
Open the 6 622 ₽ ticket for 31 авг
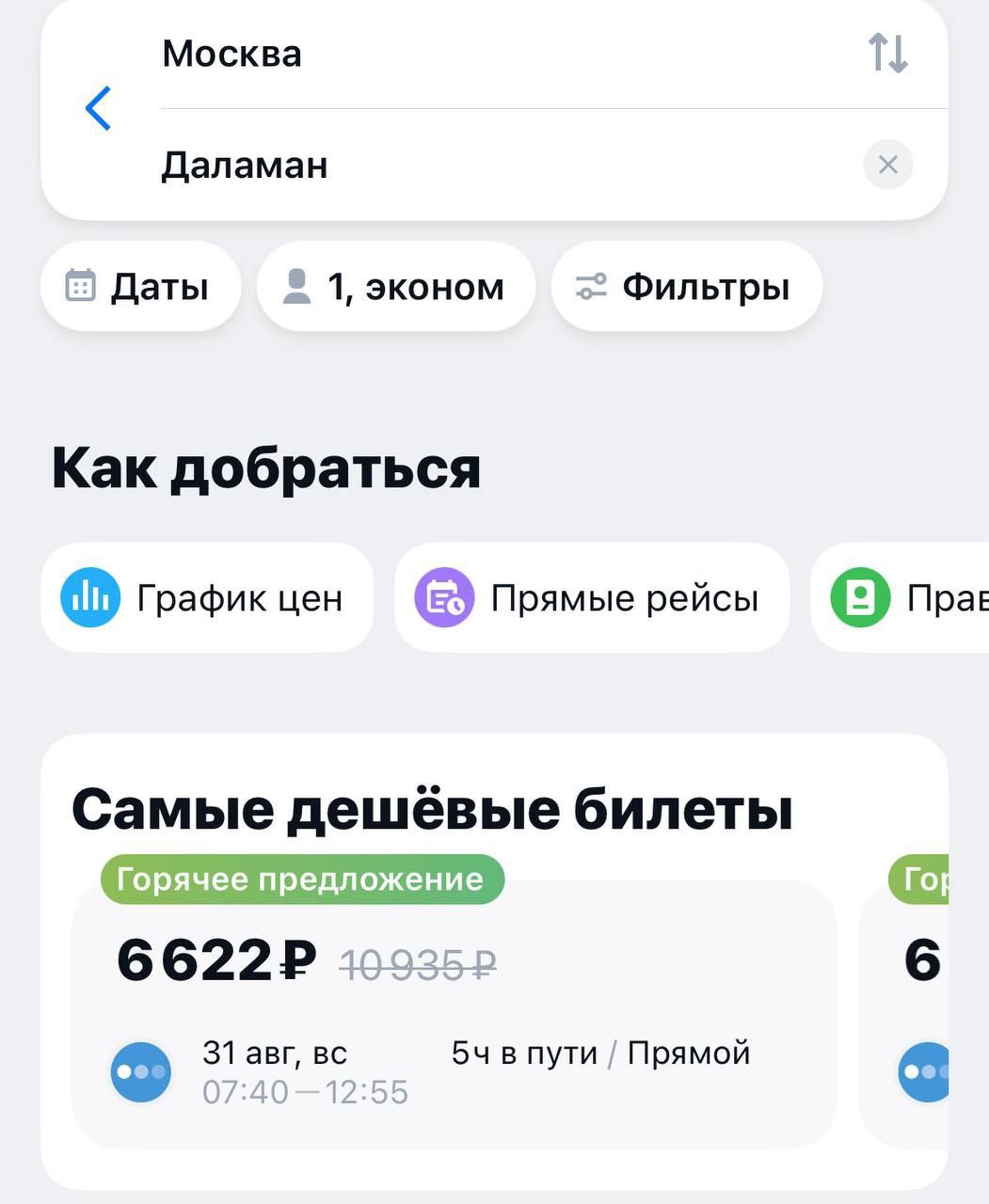point(454,1016)
